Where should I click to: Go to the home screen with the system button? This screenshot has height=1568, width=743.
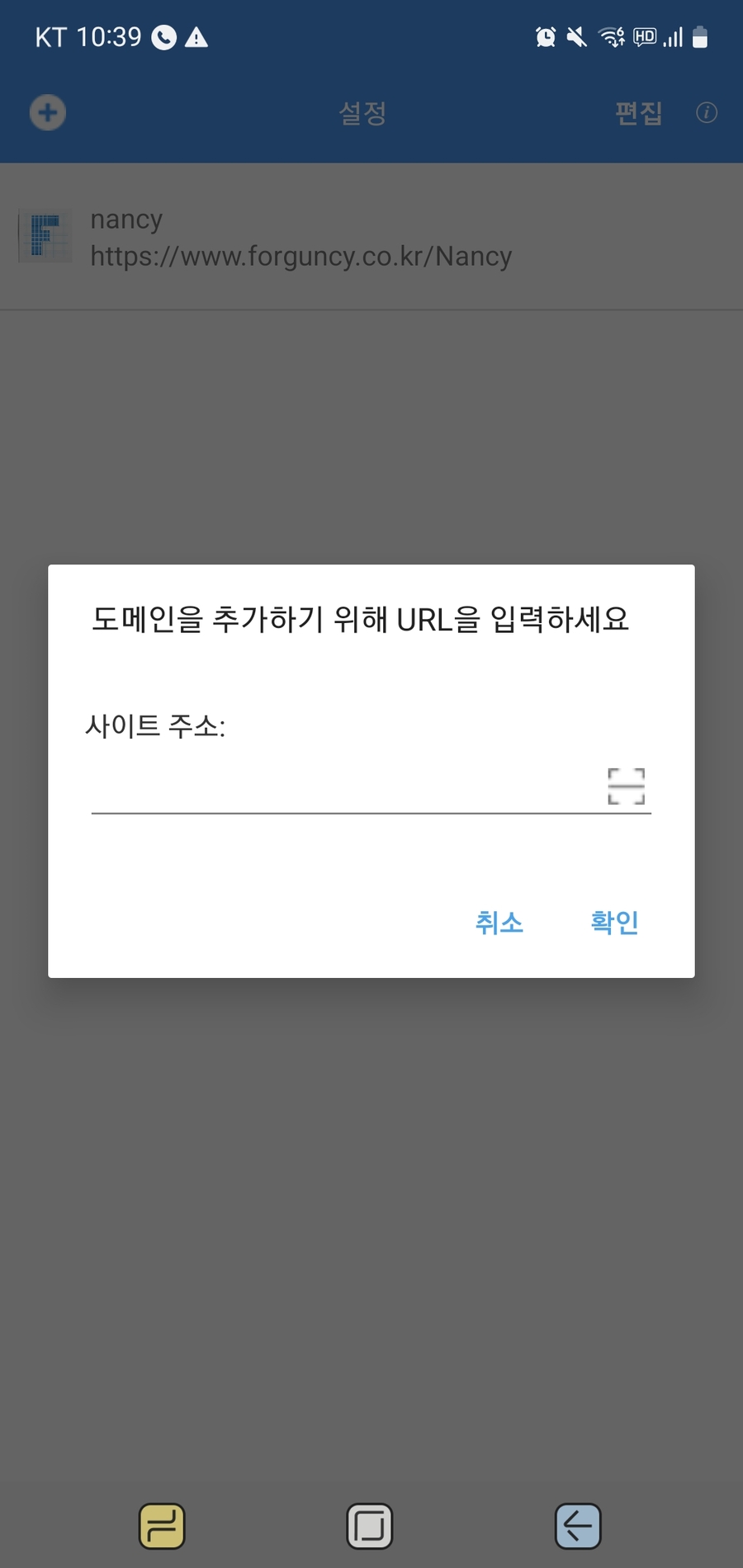369,1526
